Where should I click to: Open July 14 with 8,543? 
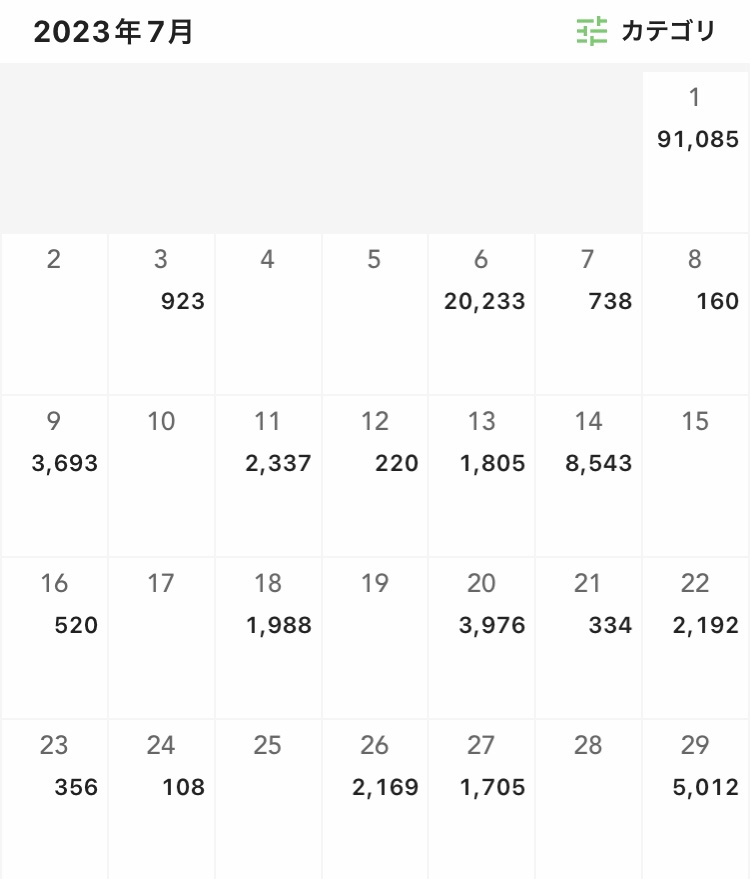(x=588, y=474)
